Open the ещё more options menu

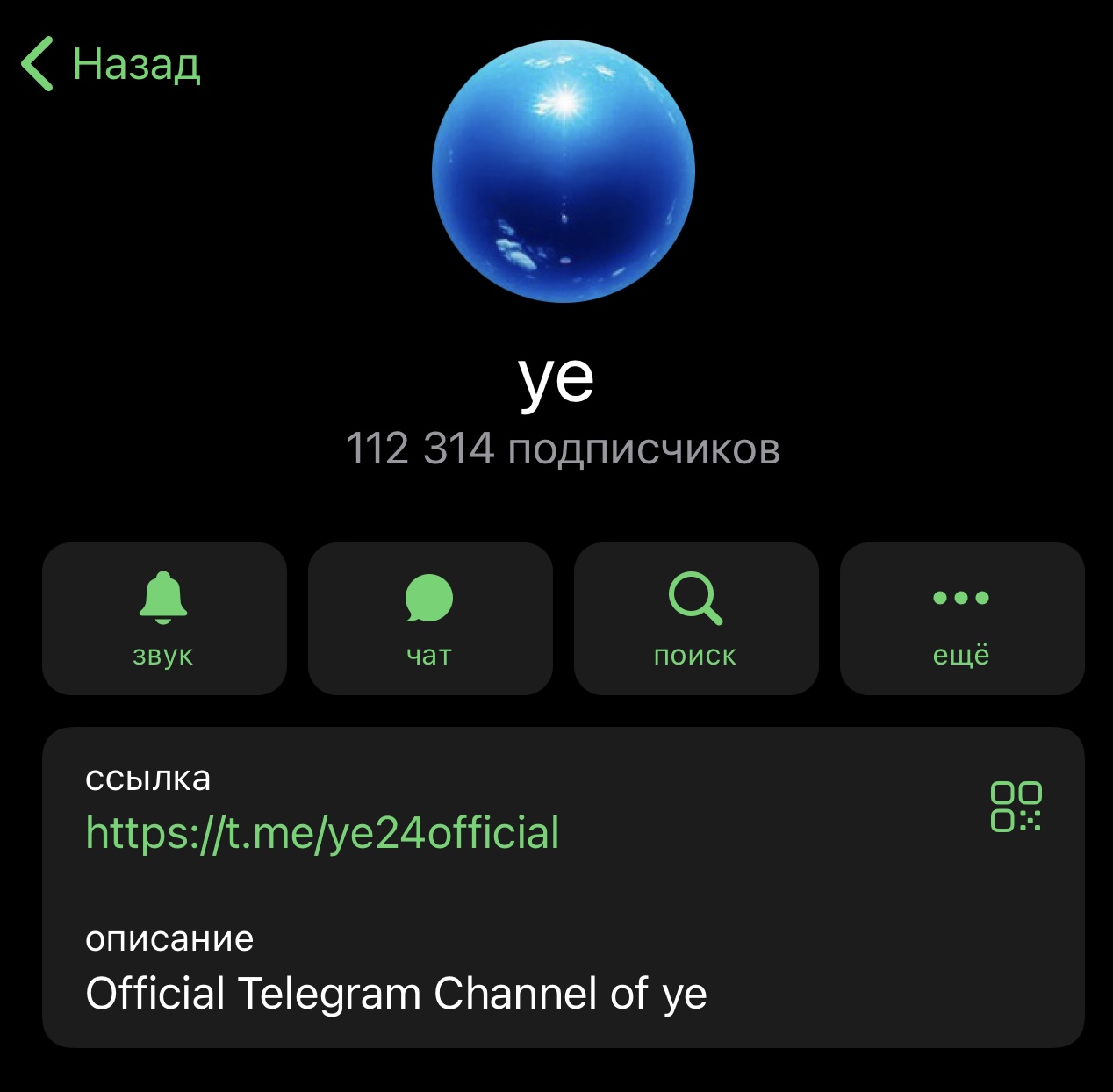(962, 618)
